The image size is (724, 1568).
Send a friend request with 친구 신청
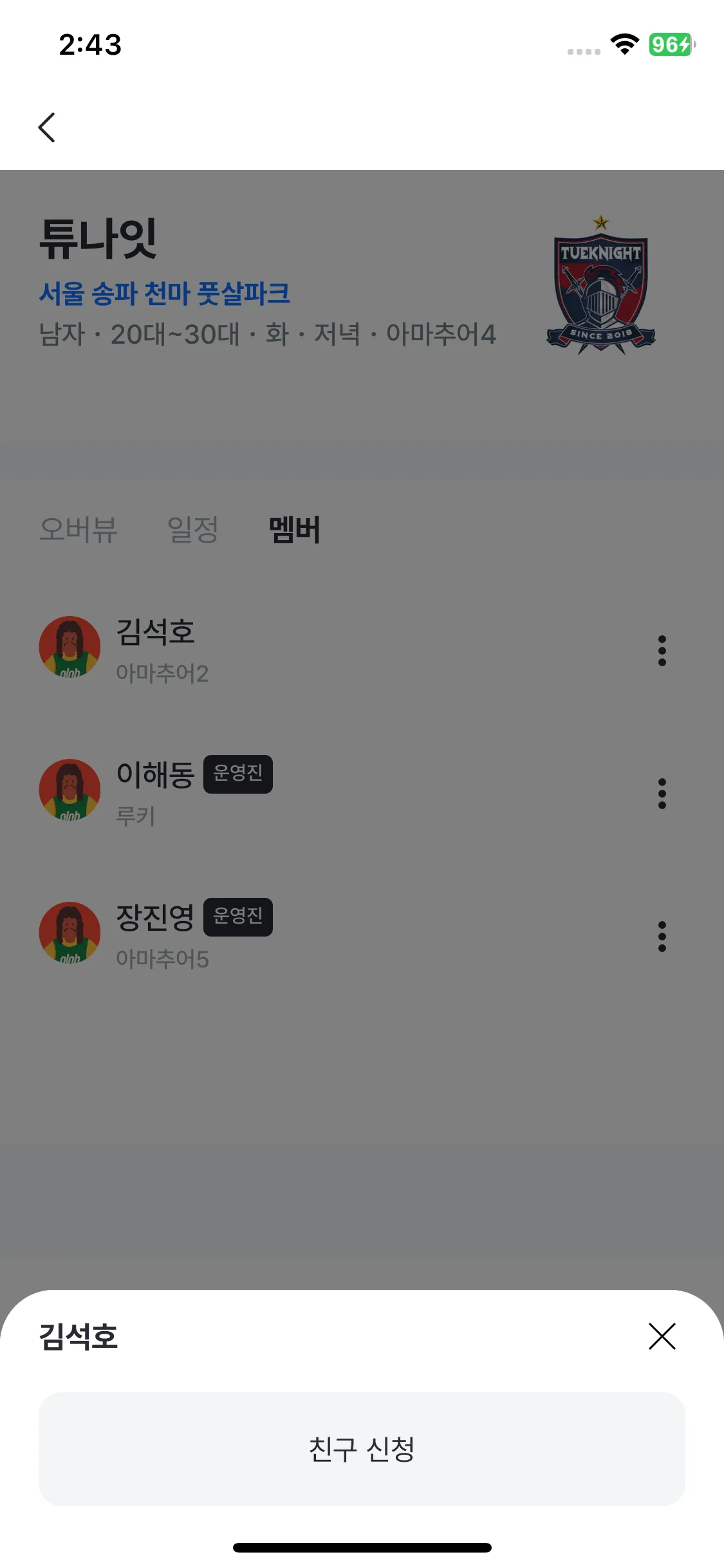(362, 1448)
